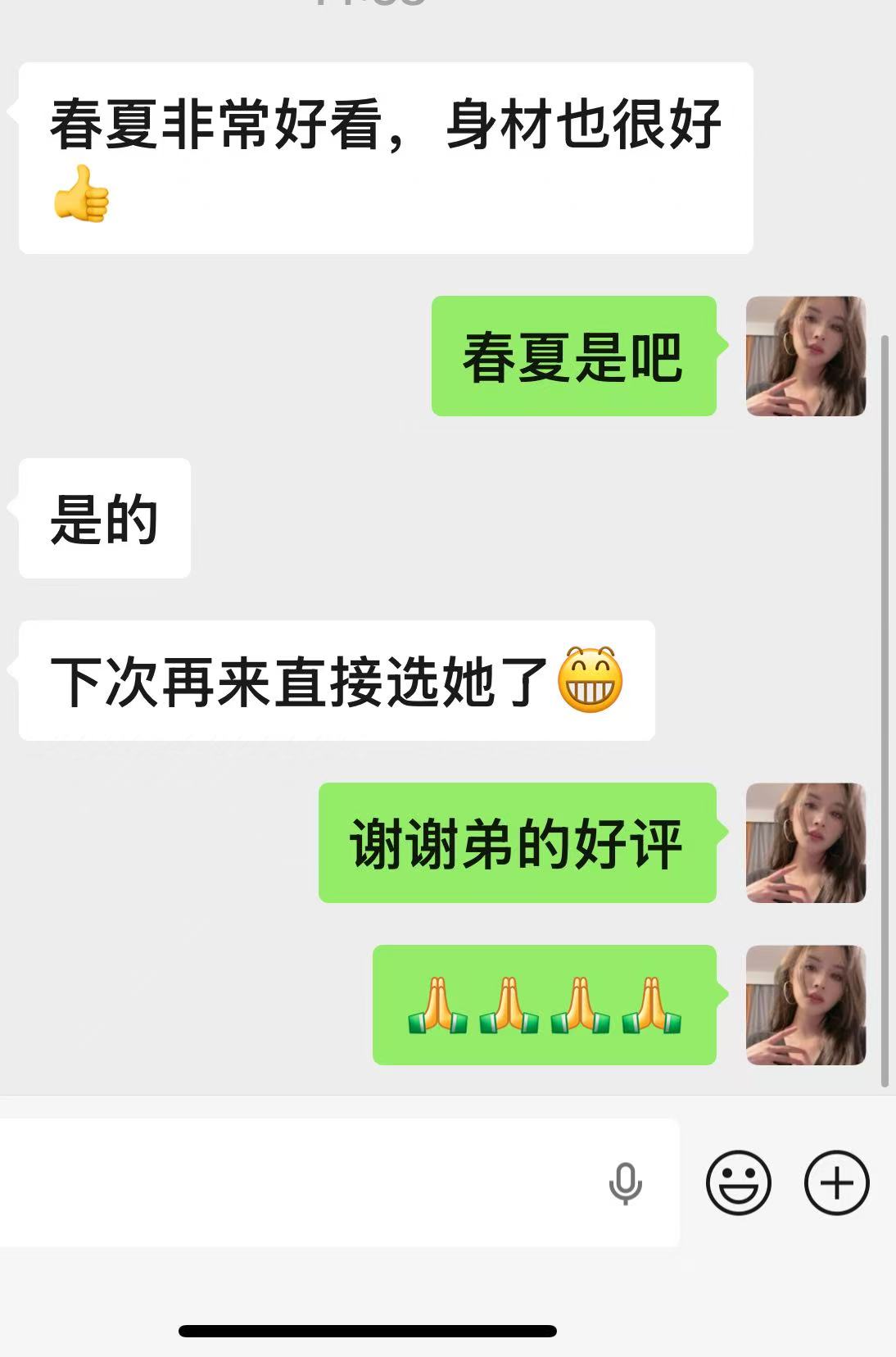This screenshot has height=1357, width=896.
Task: Tap avatar beside 春夏是吧 message
Action: pyautogui.click(x=805, y=356)
